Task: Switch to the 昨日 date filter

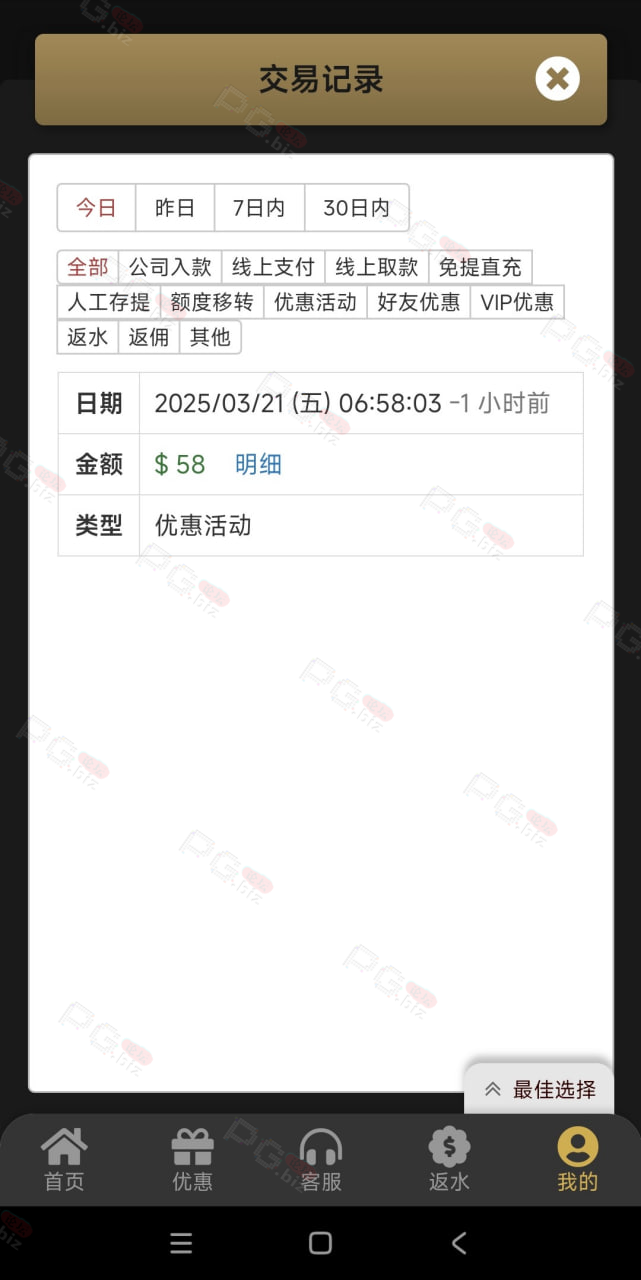Action: click(x=175, y=208)
